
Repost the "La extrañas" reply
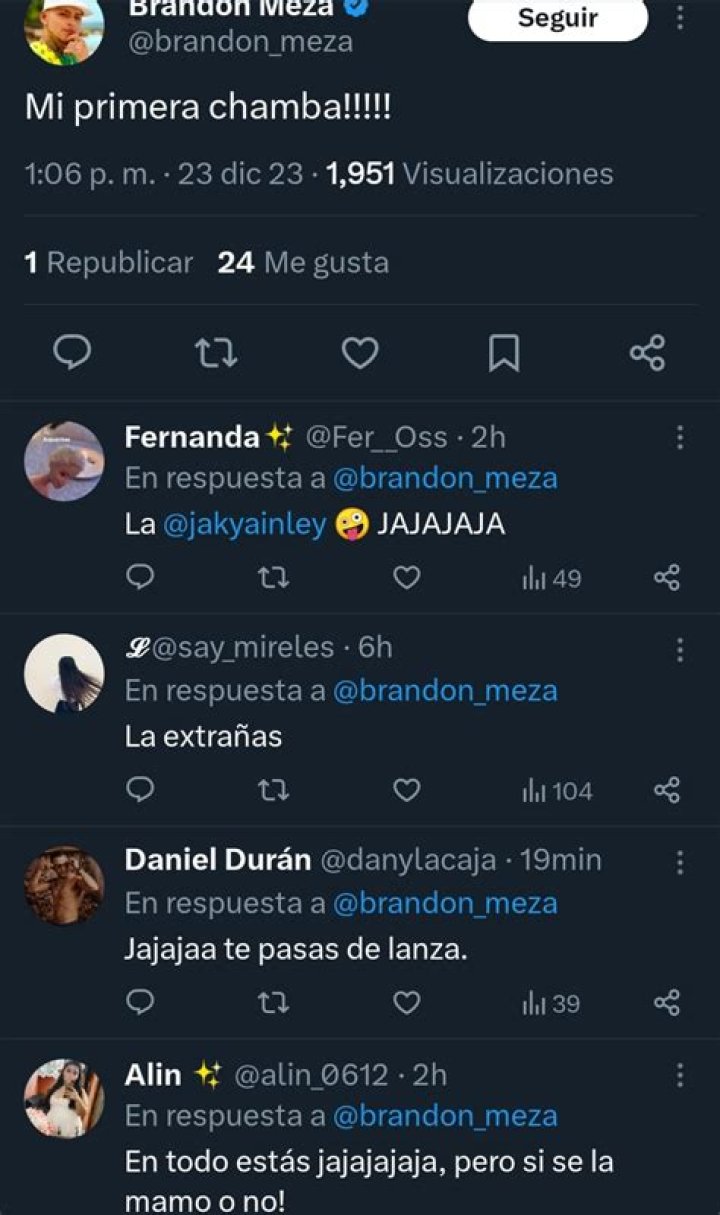[x=273, y=791]
